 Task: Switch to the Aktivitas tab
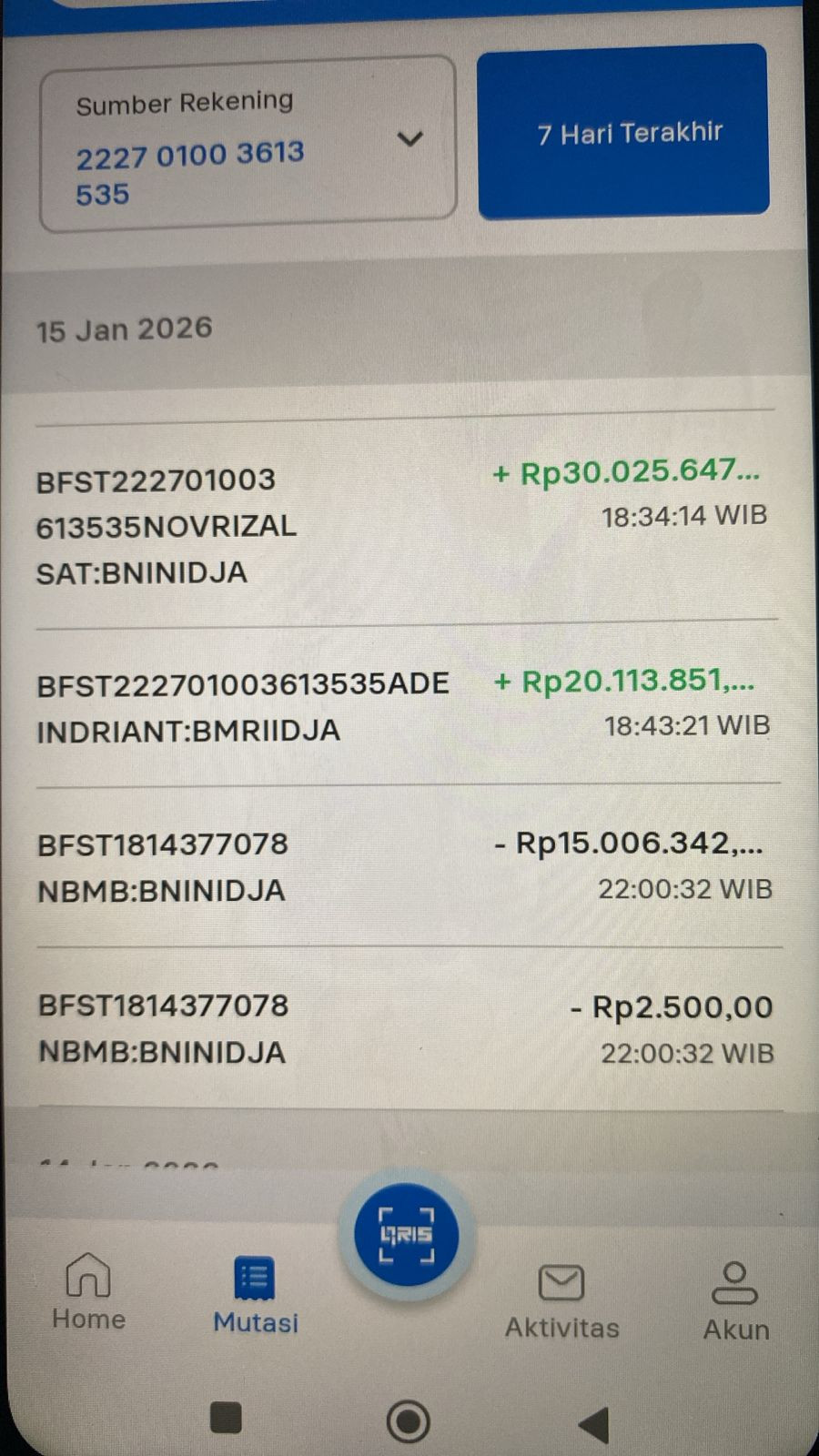coord(561,1300)
